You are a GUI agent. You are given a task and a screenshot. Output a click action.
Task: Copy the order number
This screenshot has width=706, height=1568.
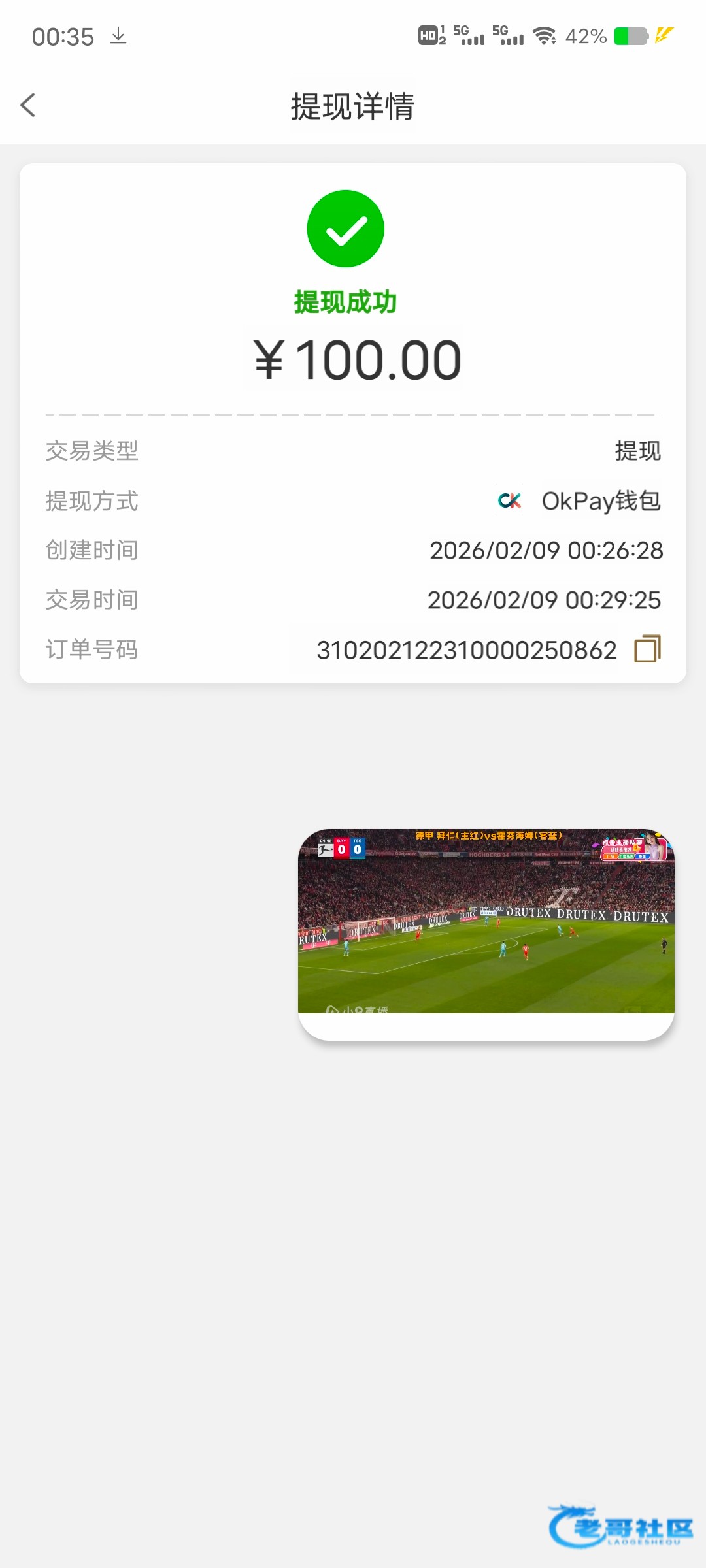pyautogui.click(x=647, y=649)
